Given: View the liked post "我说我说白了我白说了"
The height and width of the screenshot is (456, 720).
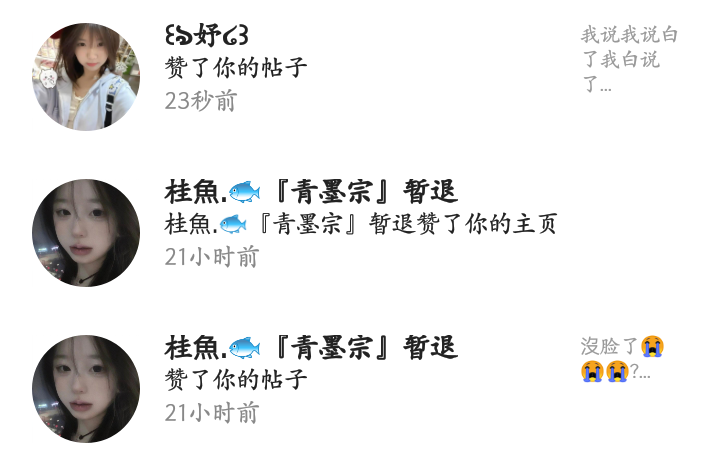Looking at the screenshot, I should (x=629, y=60).
